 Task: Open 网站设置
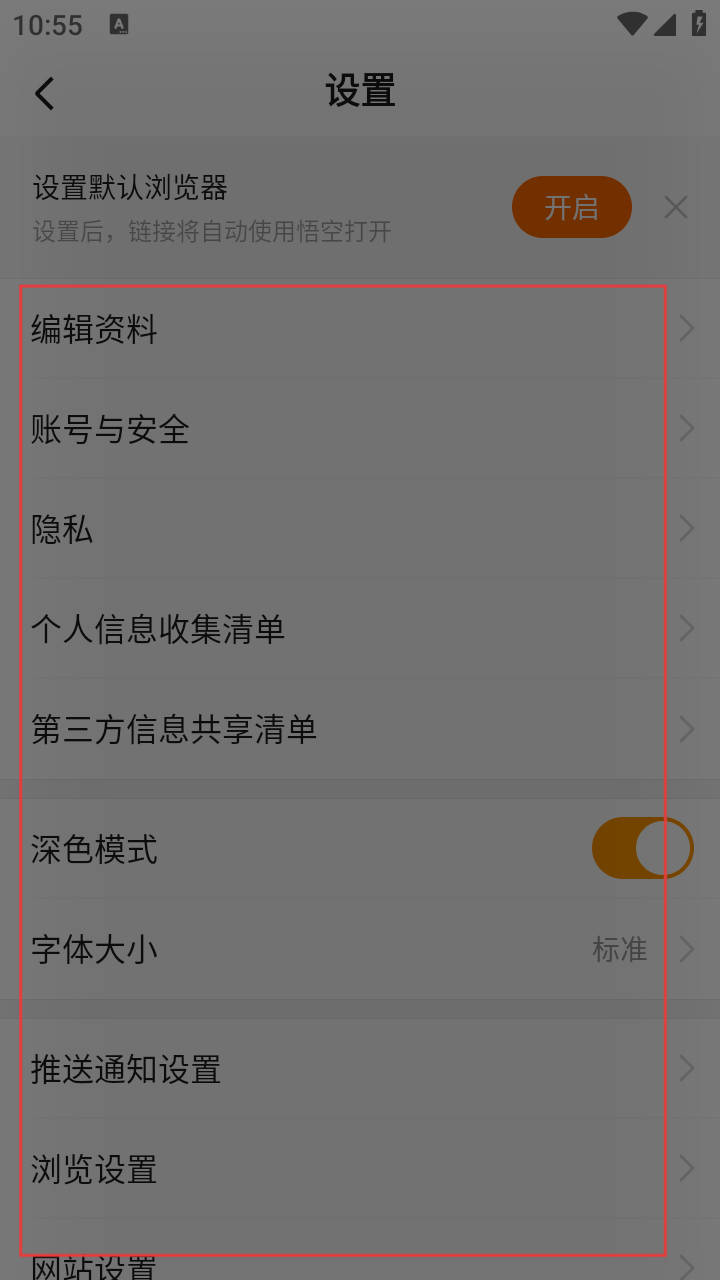click(360, 1265)
